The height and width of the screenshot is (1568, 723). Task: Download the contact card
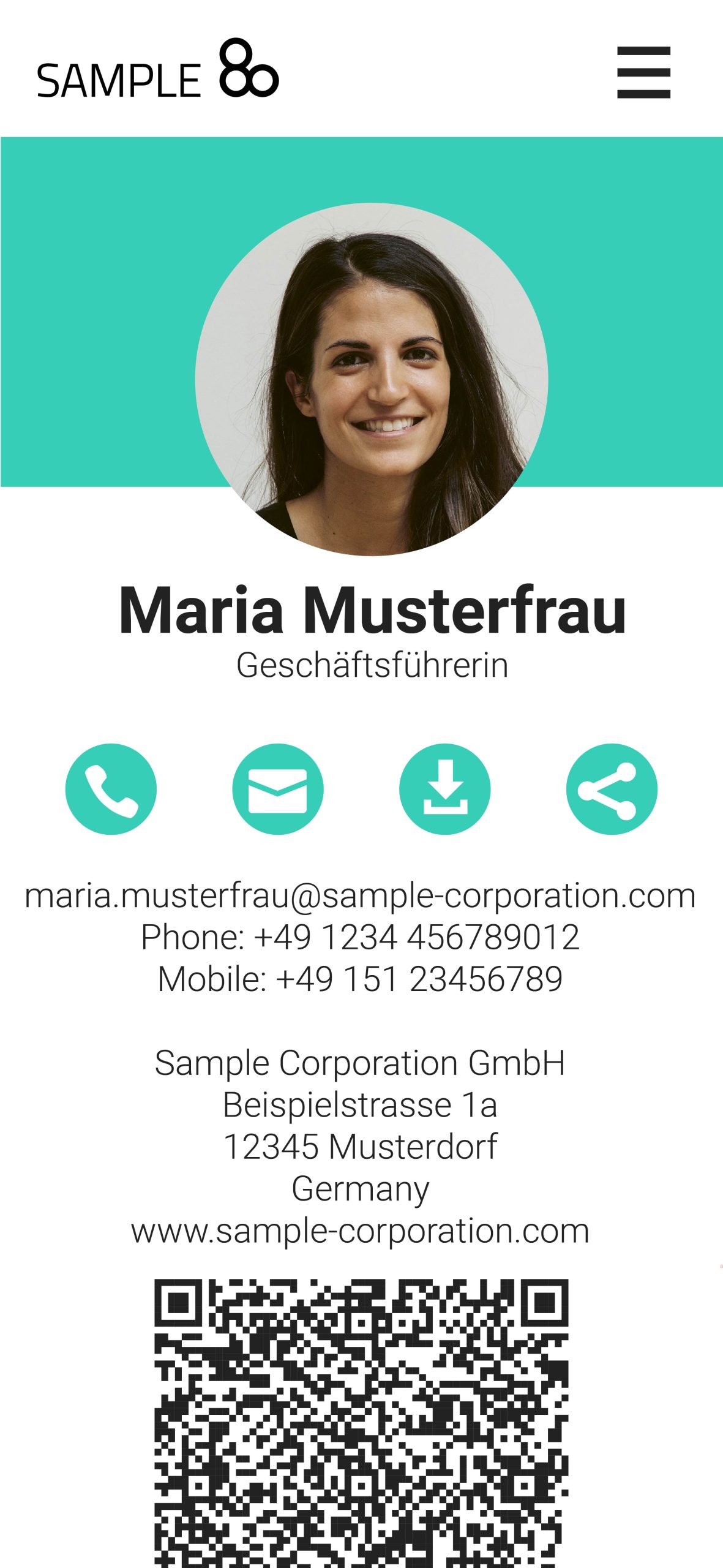coord(445,789)
